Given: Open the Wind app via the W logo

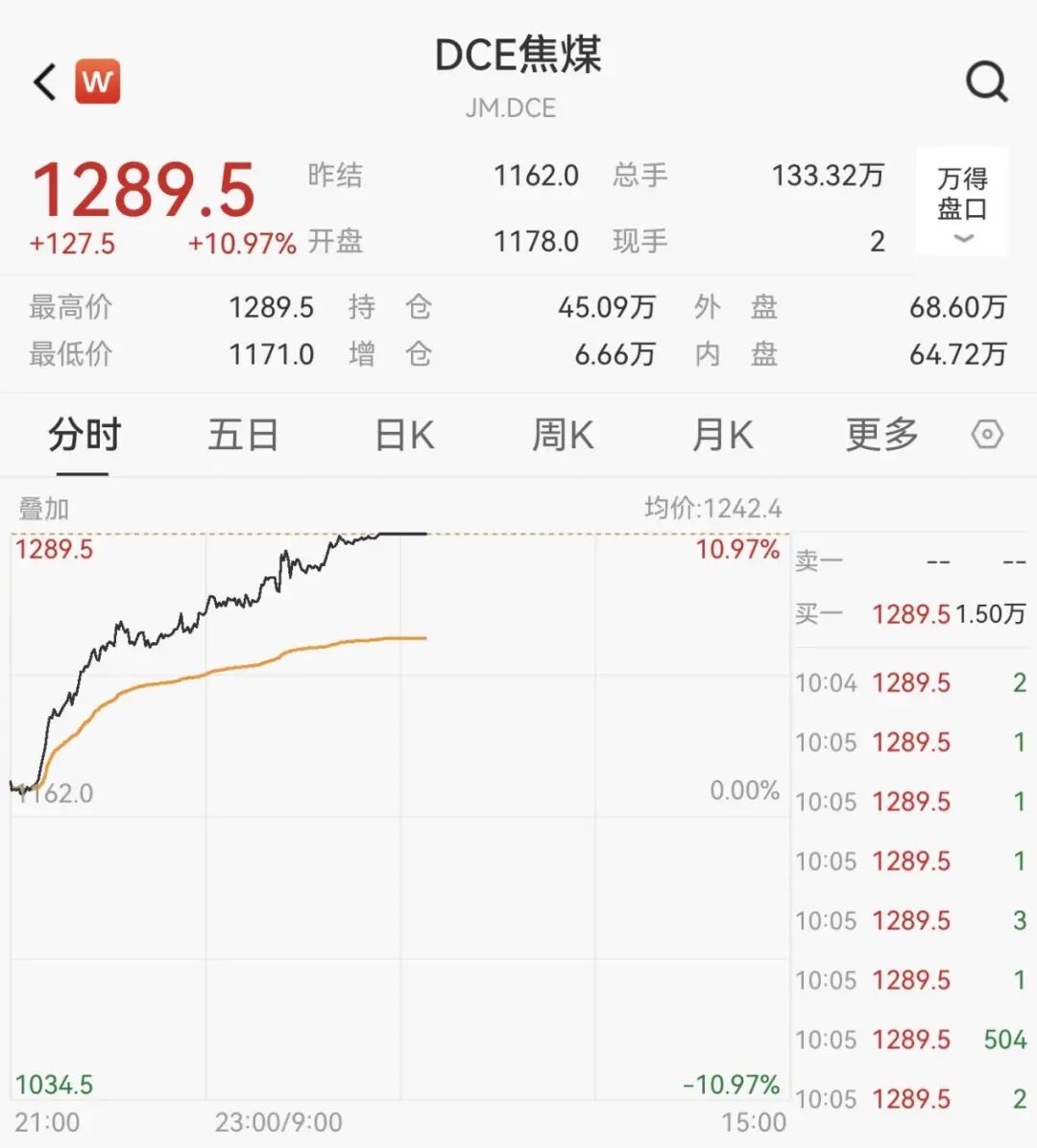Looking at the screenshot, I should (99, 81).
